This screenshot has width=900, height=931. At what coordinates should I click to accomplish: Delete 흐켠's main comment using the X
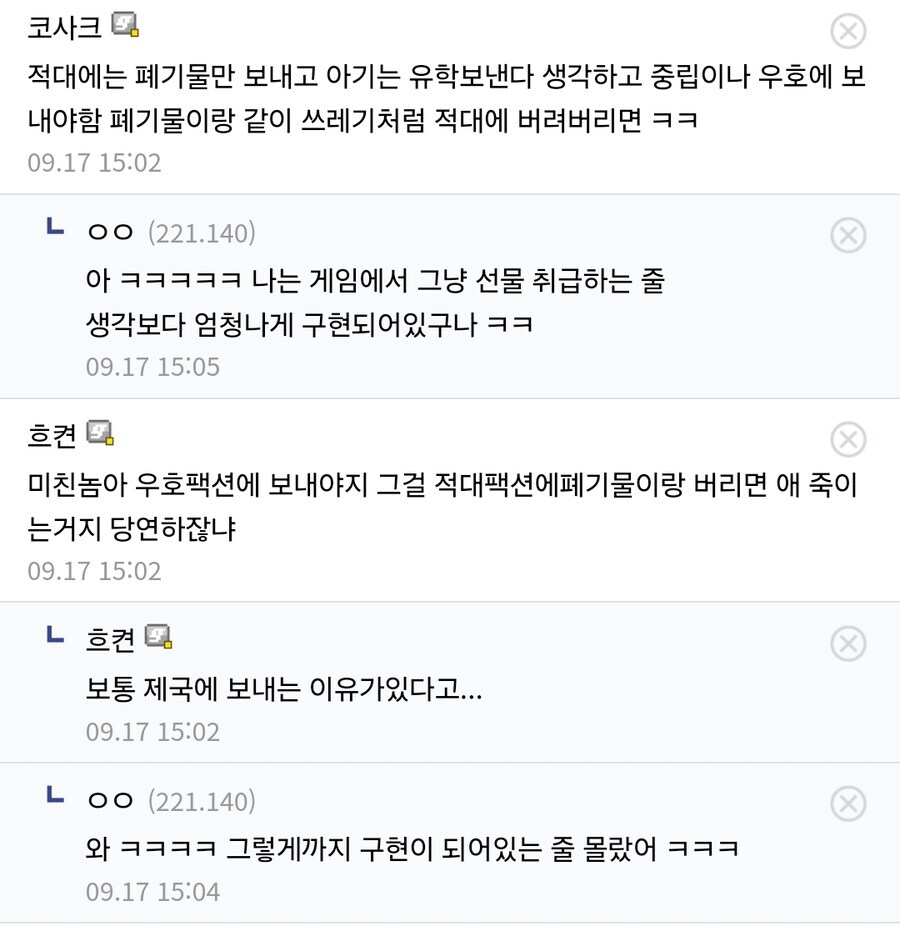click(x=849, y=440)
